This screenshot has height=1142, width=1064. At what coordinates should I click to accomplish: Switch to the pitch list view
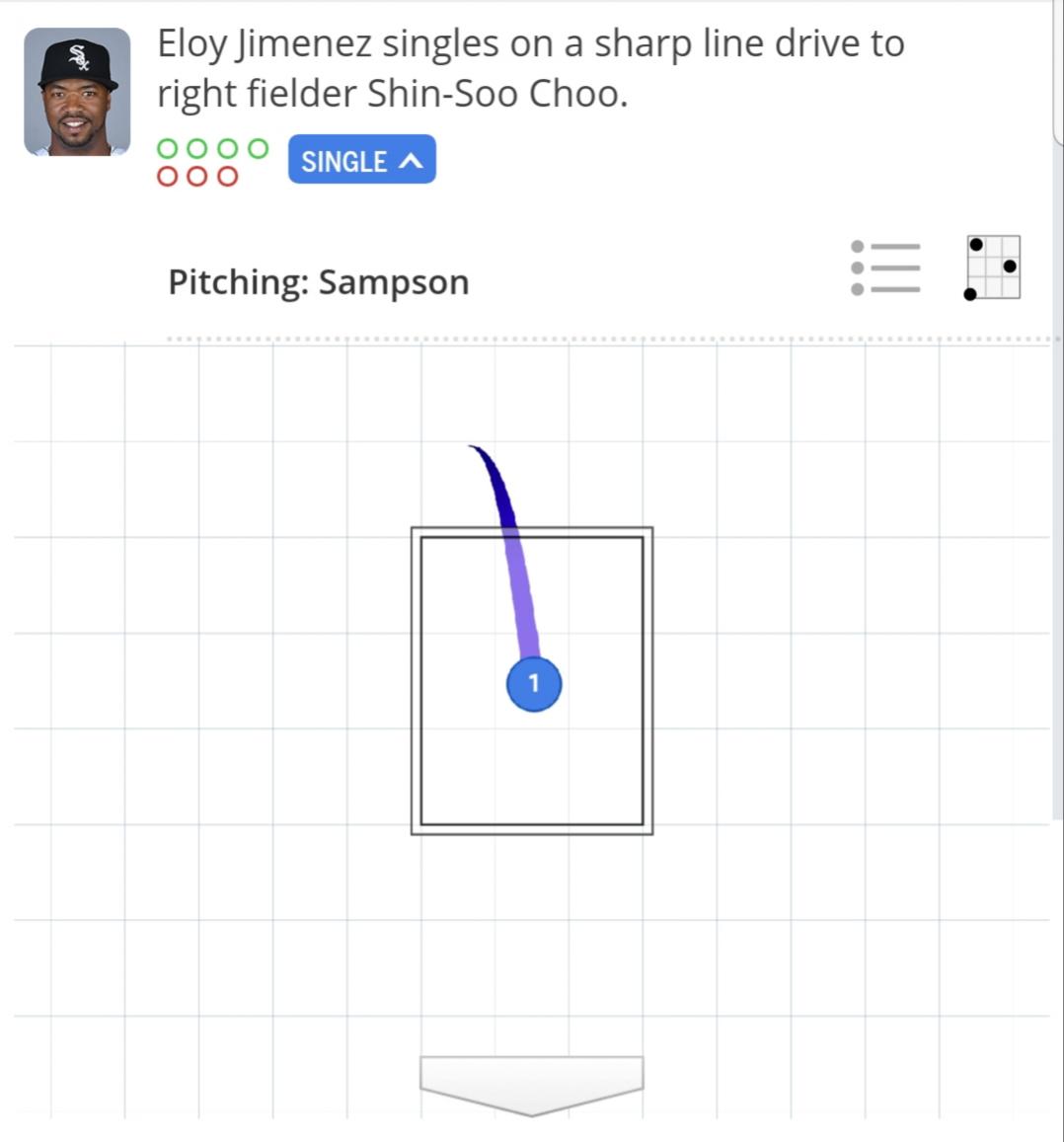click(884, 267)
